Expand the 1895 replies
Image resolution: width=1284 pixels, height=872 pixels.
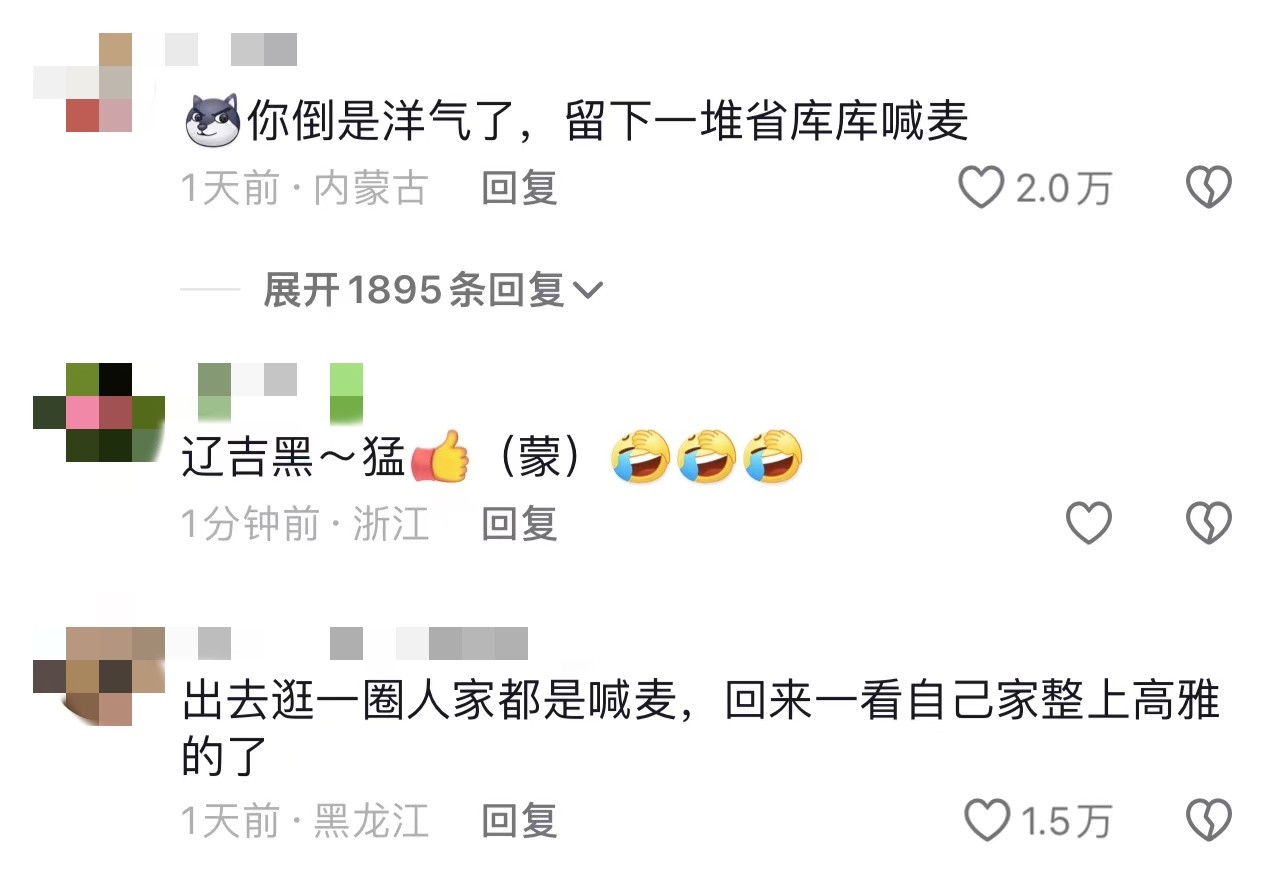[x=432, y=291]
